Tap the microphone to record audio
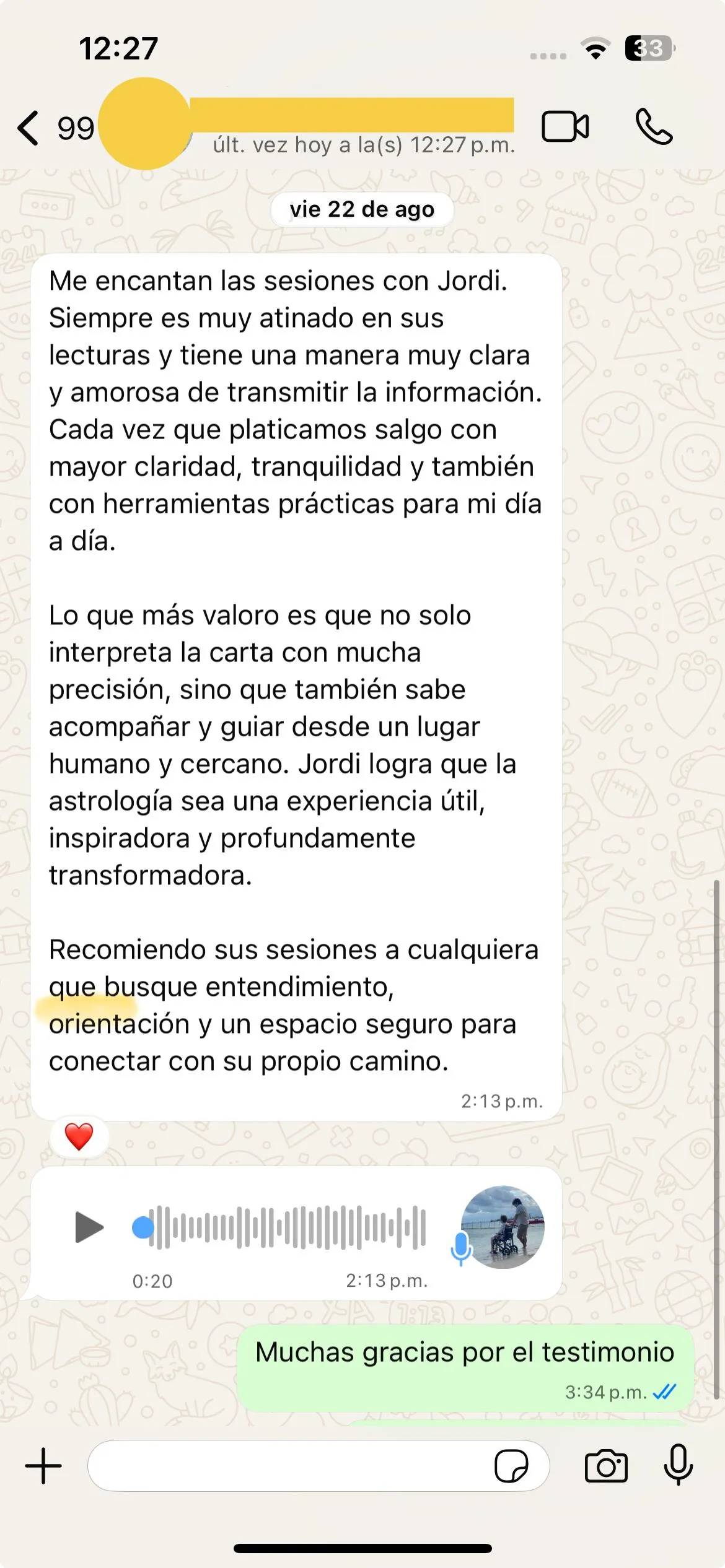Viewport: 725px width, 1568px height. point(679,1465)
